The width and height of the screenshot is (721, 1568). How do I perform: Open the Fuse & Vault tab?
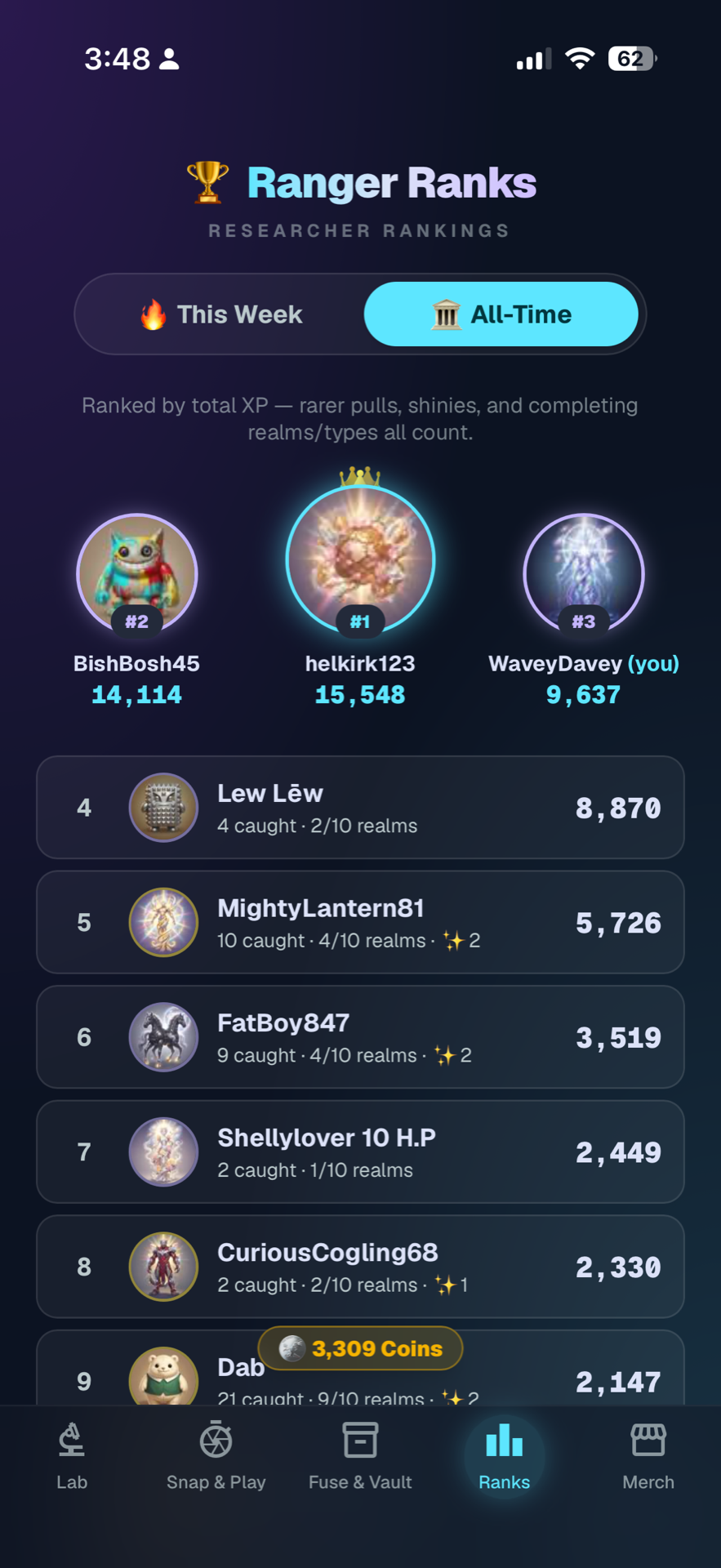(x=360, y=1456)
